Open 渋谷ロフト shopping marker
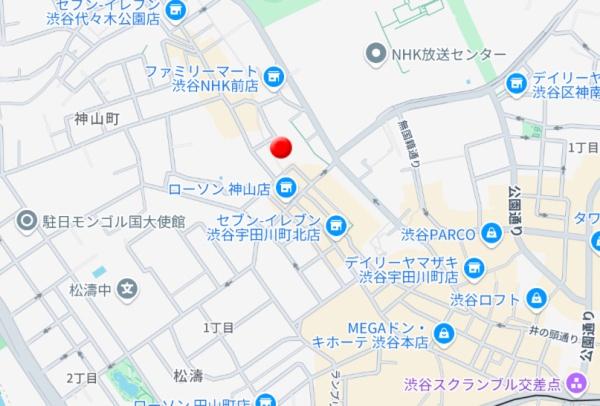 click(535, 299)
